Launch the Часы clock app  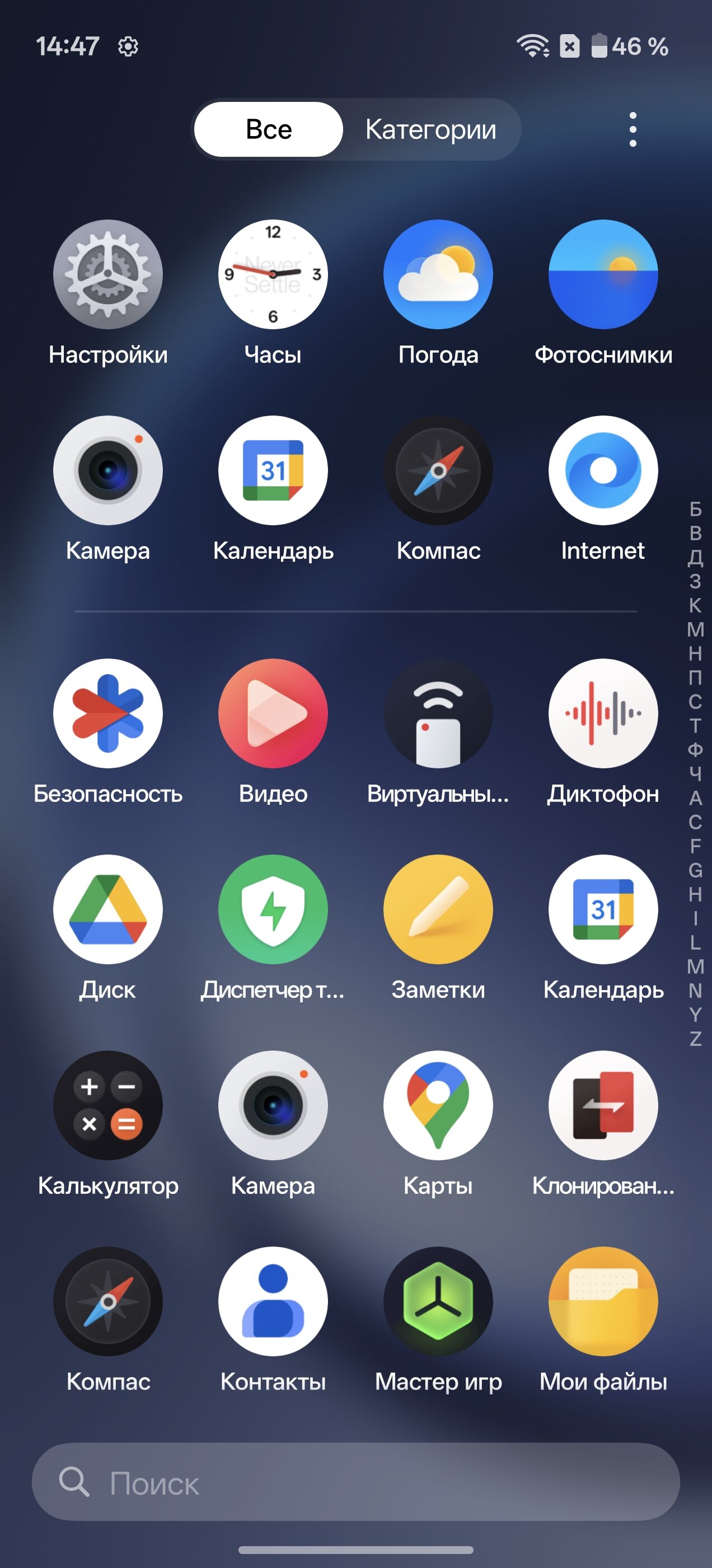(273, 274)
